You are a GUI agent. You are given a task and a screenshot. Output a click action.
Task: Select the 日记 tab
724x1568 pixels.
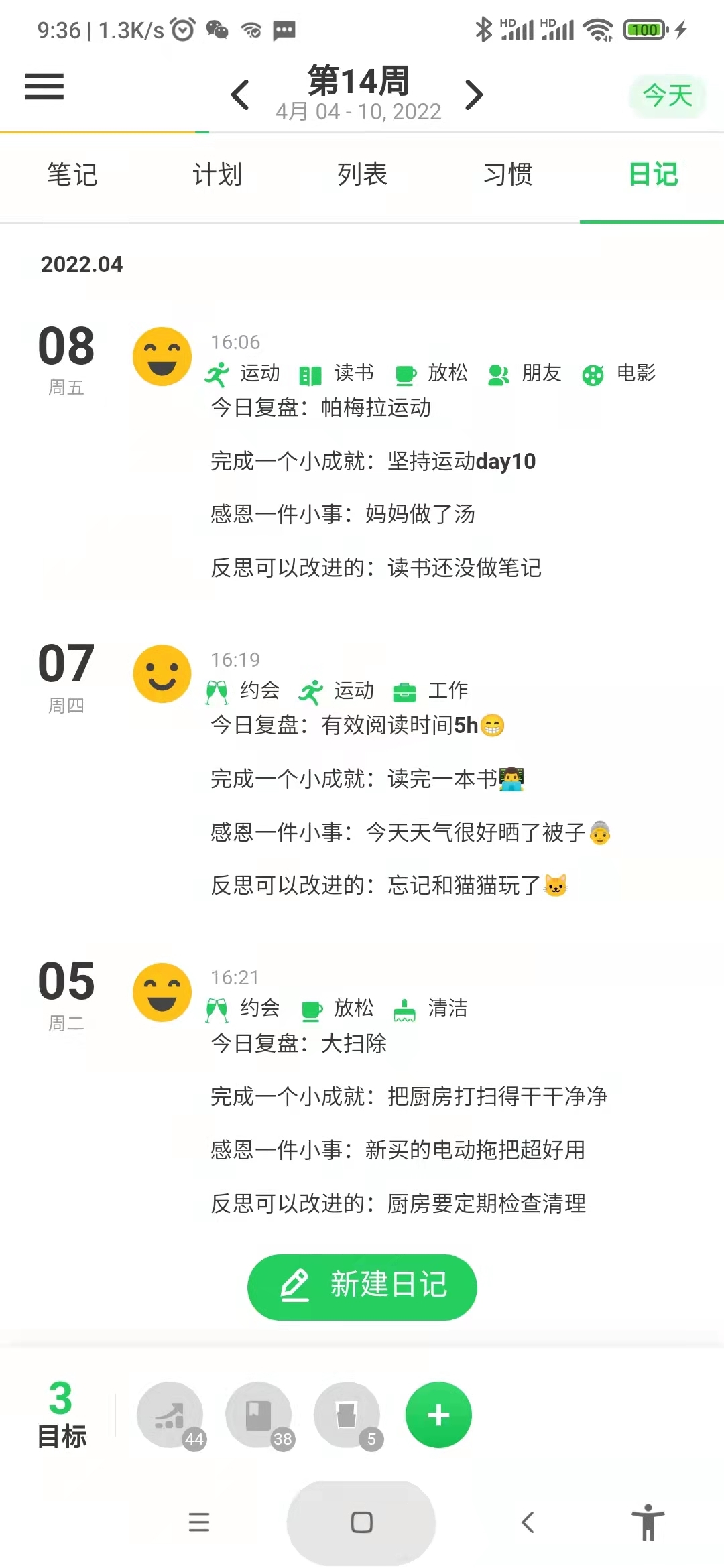coord(652,176)
